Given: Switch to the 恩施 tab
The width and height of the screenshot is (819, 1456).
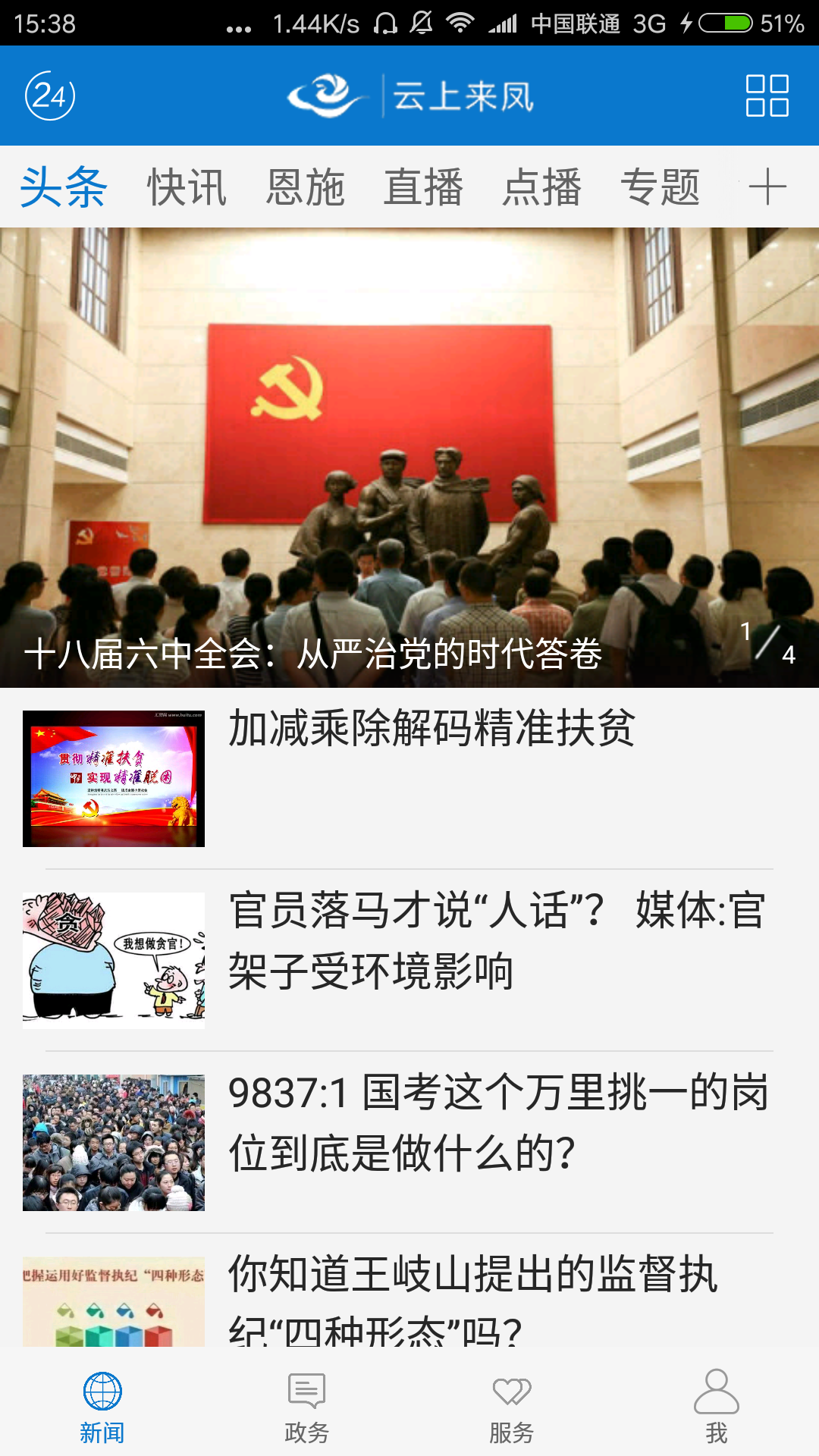Looking at the screenshot, I should 305,187.
